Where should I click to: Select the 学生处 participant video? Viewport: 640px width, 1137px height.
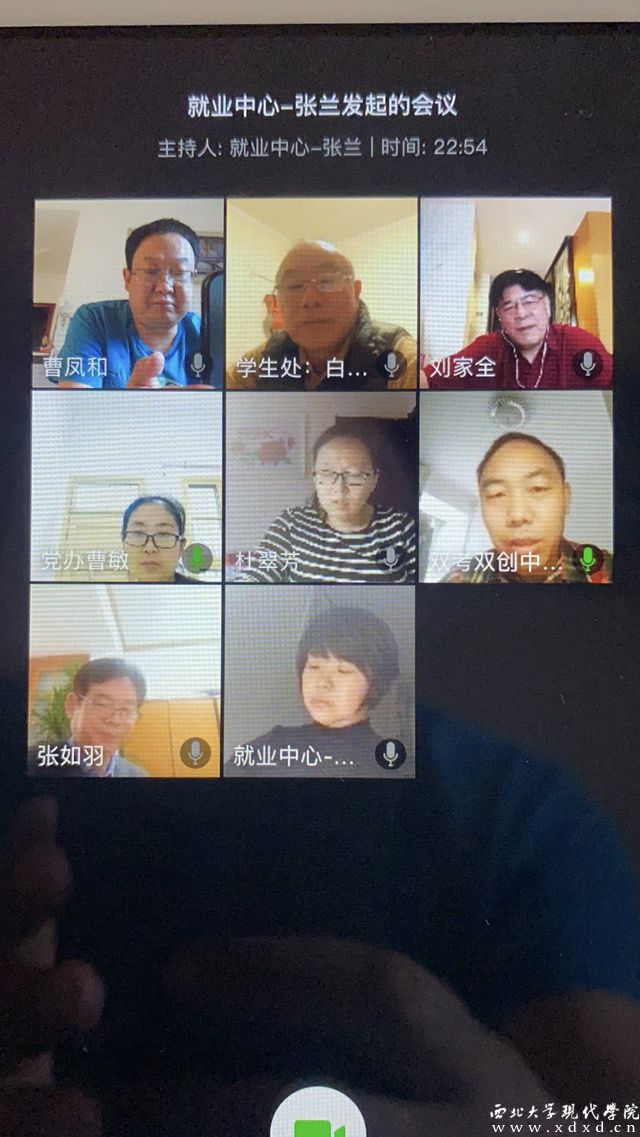point(321,293)
